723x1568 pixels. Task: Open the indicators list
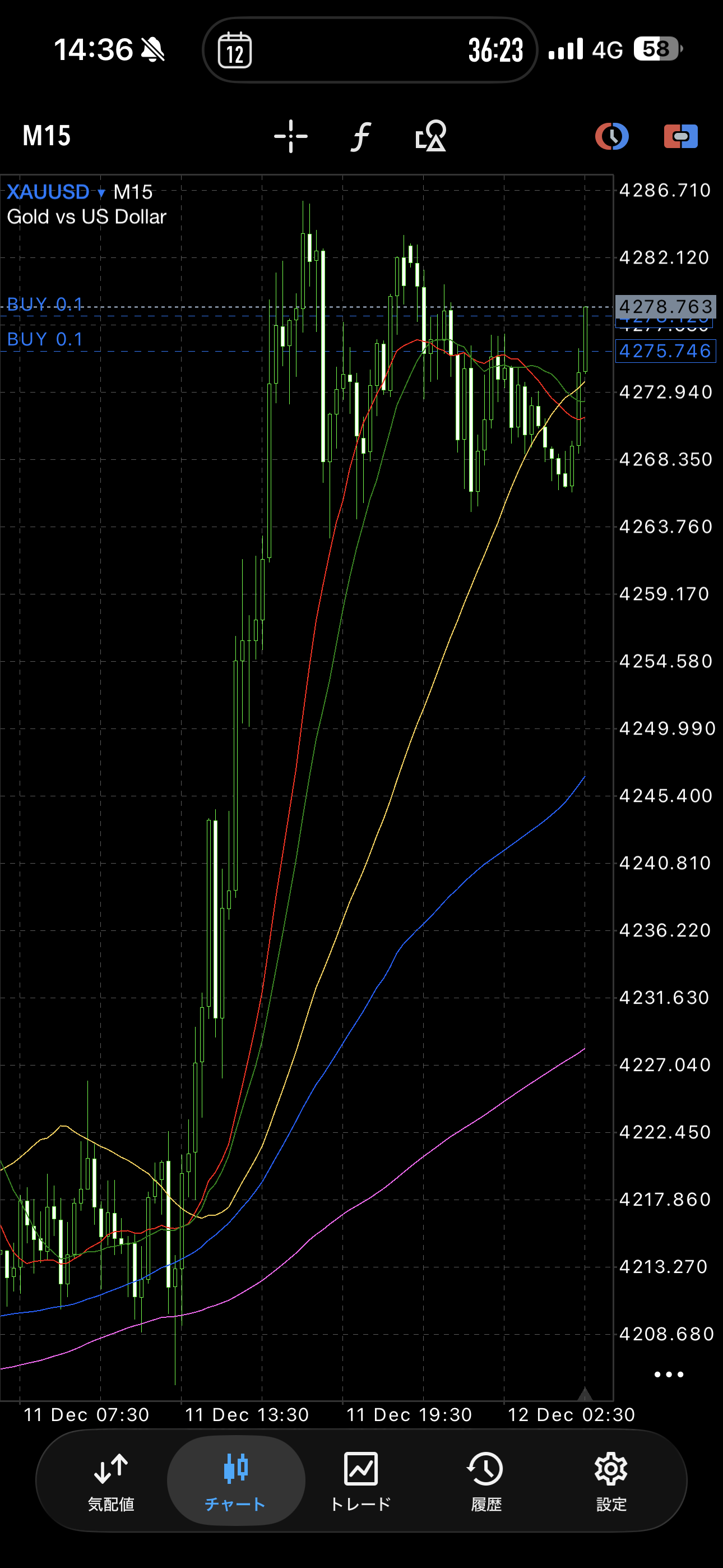361,136
